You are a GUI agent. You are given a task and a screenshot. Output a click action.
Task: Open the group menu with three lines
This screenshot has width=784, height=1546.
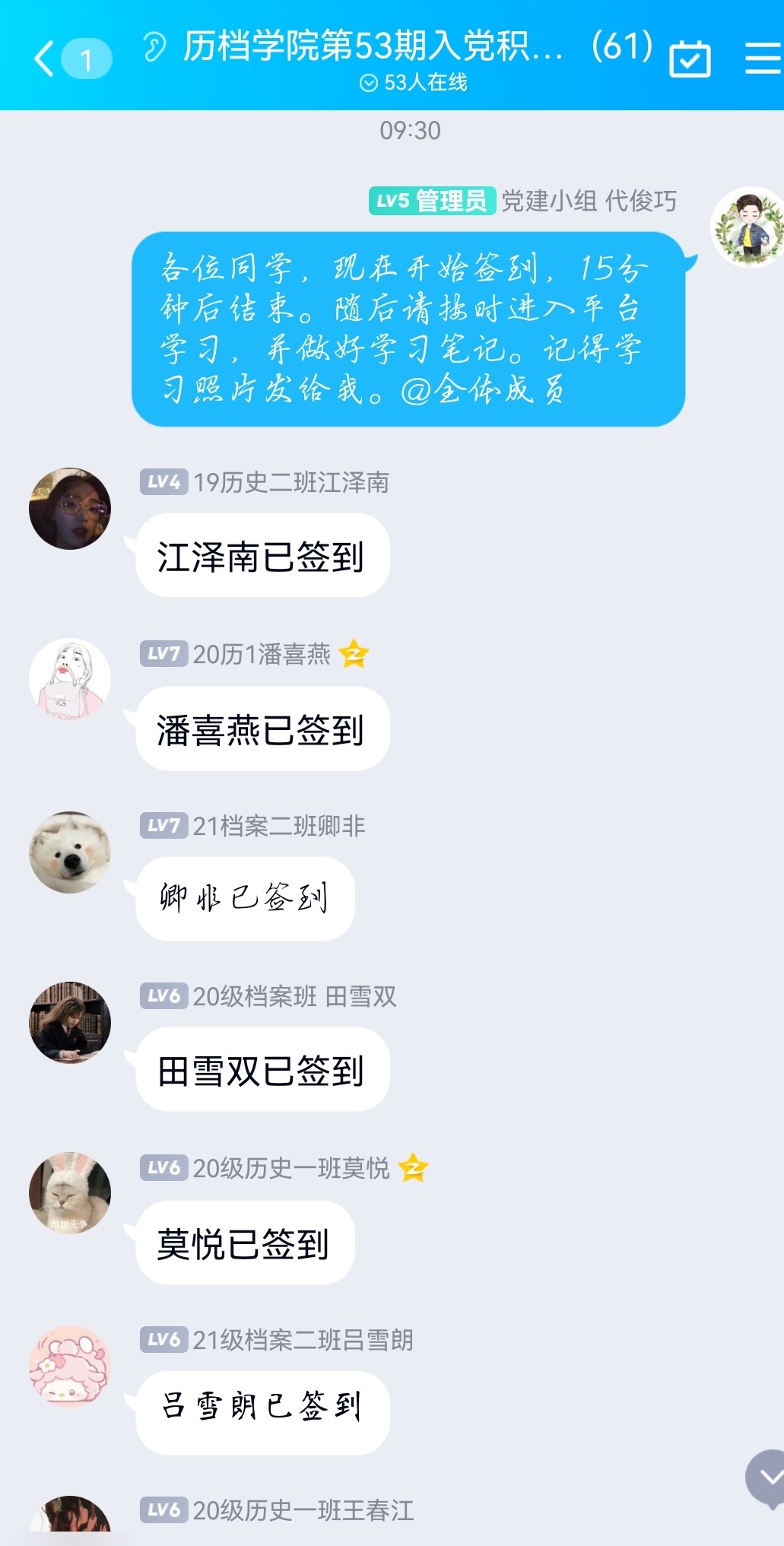(763, 59)
